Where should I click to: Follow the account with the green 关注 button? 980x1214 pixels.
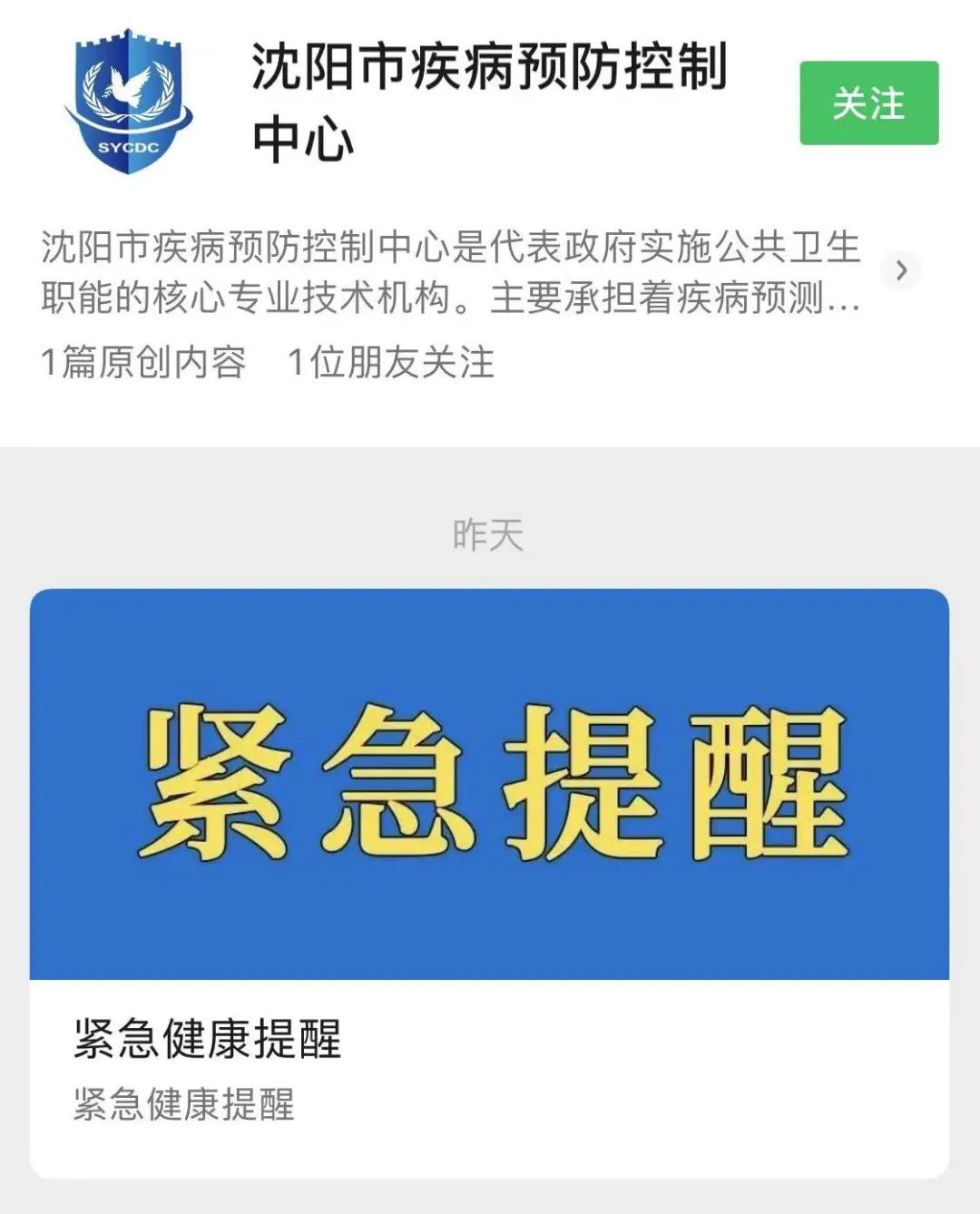868,103
